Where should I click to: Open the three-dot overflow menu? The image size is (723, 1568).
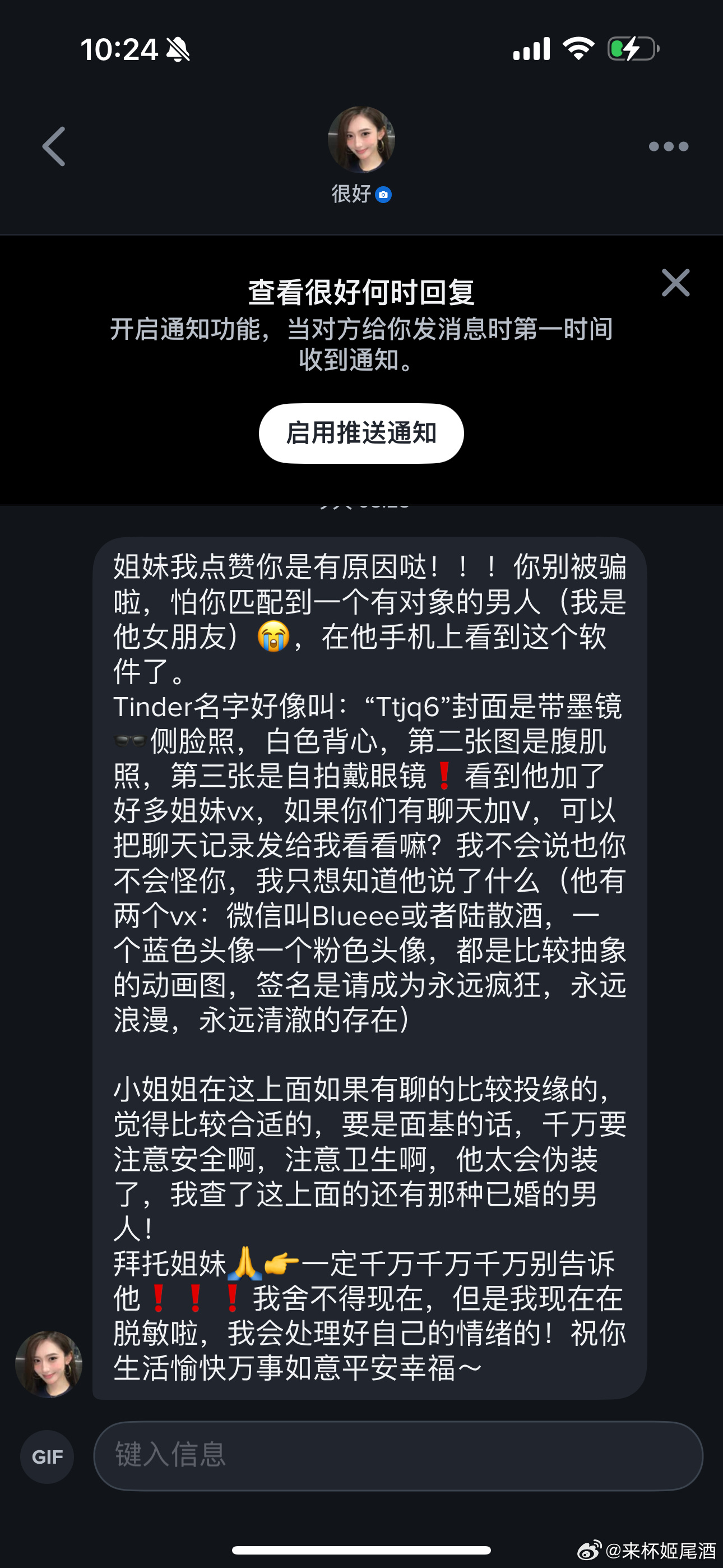click(x=668, y=147)
